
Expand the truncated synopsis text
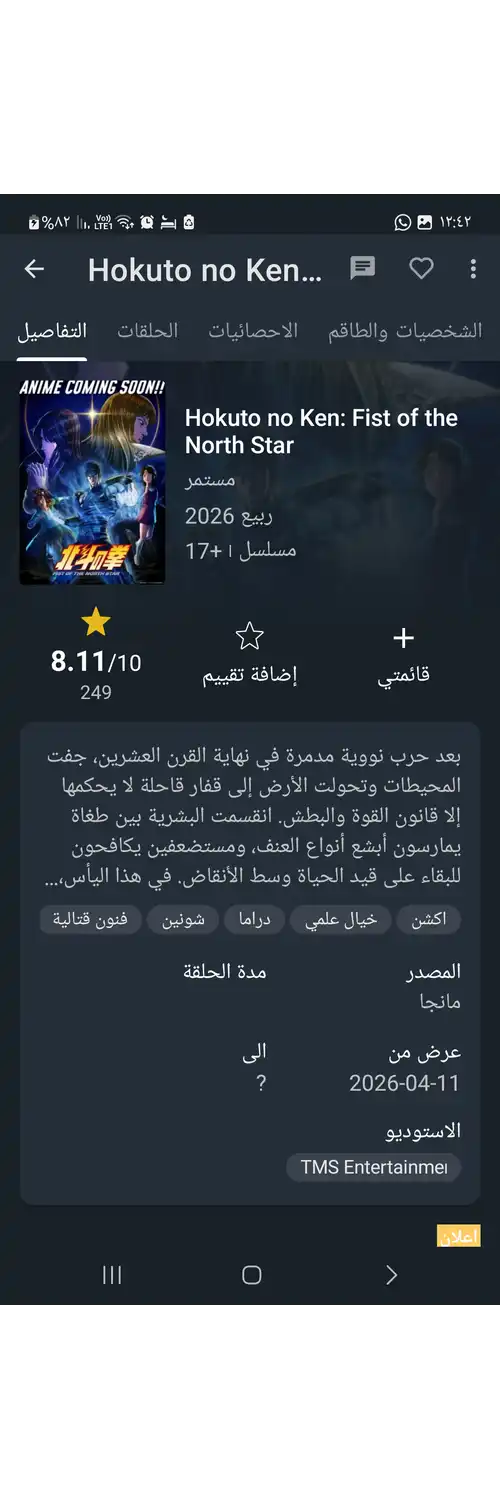(253, 817)
